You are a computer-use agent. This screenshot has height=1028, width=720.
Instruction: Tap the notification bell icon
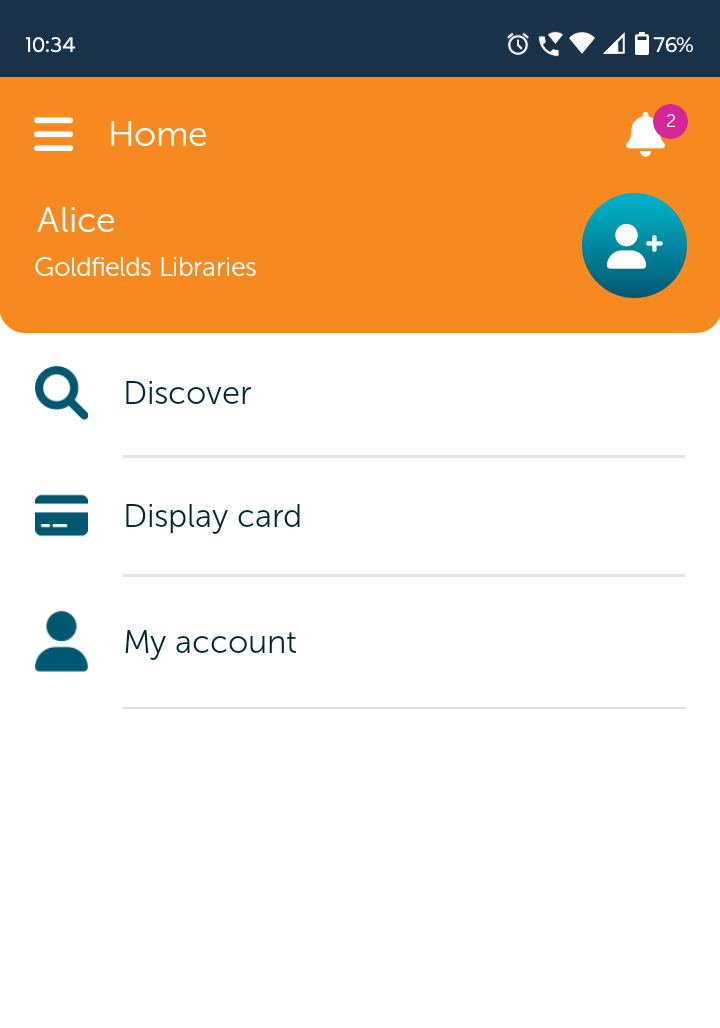[x=645, y=138]
